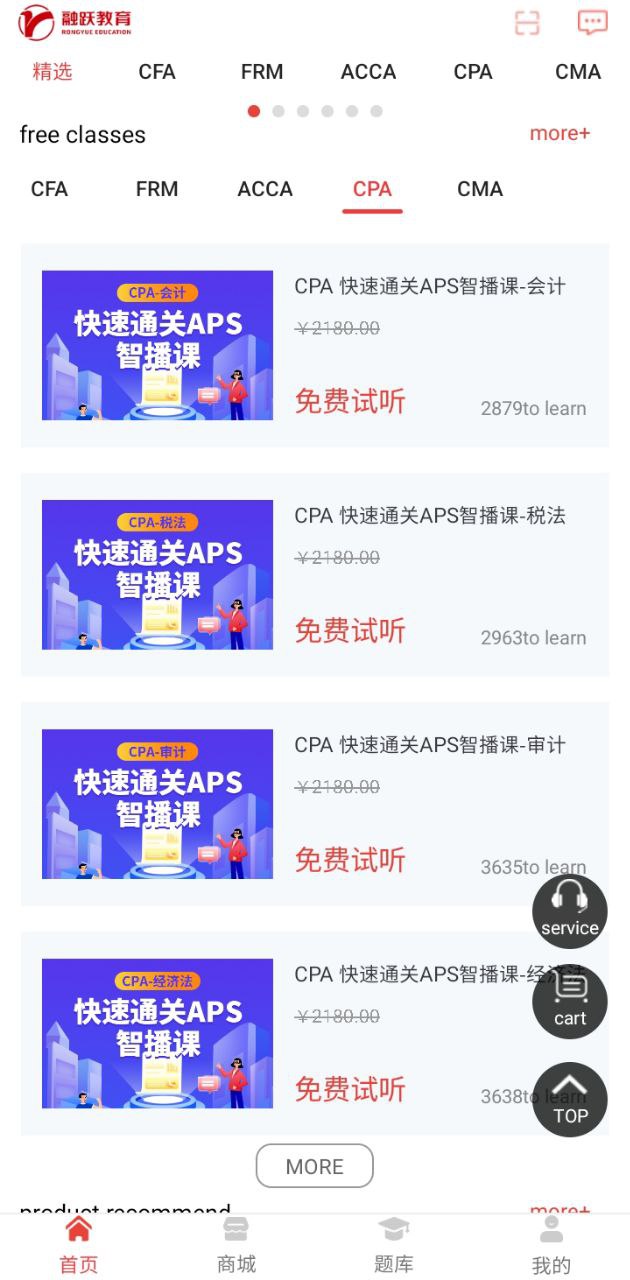
Task: Switch to the 题库 tab
Action: pos(394,1246)
